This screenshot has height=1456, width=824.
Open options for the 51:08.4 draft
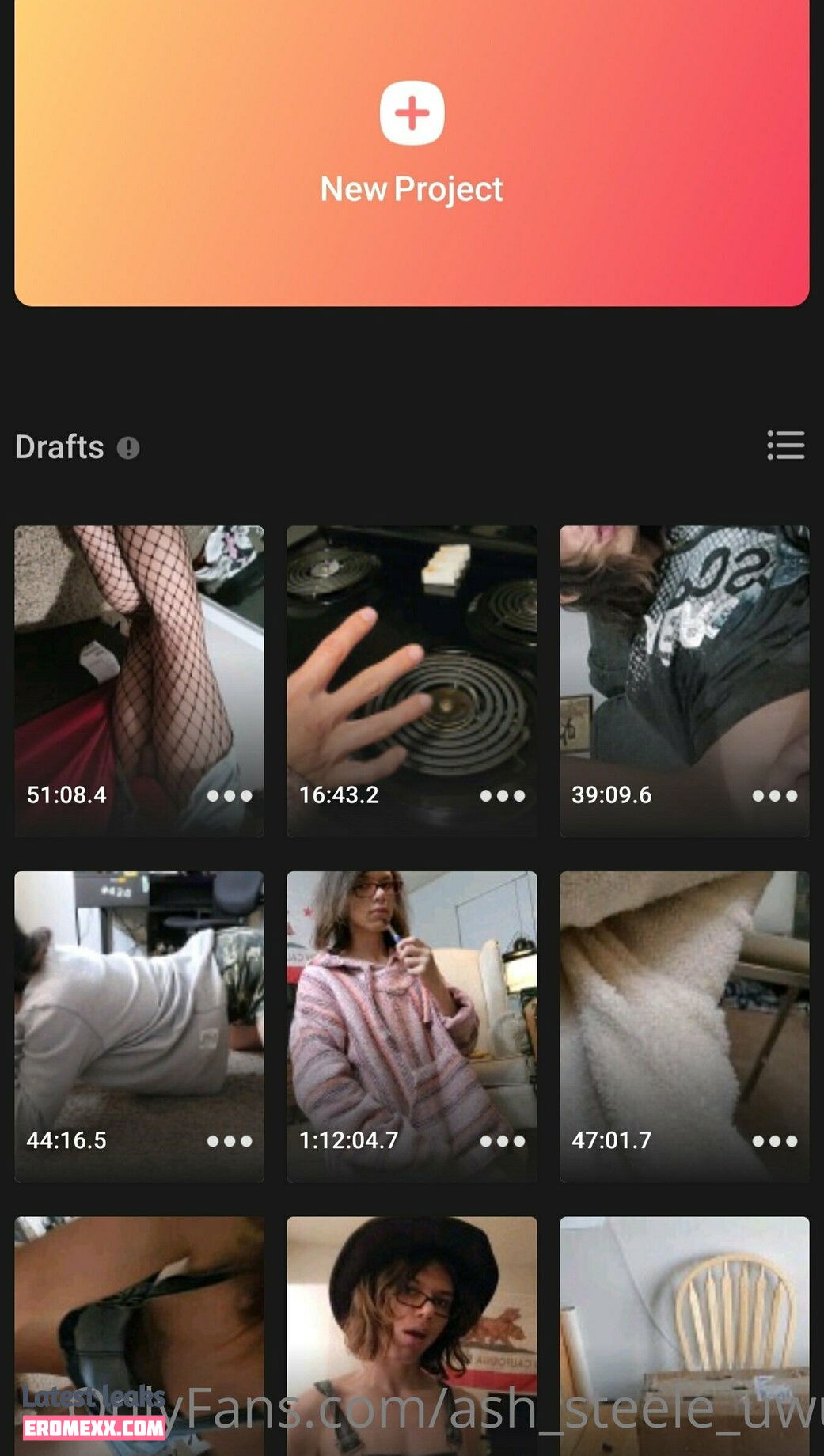coord(230,795)
